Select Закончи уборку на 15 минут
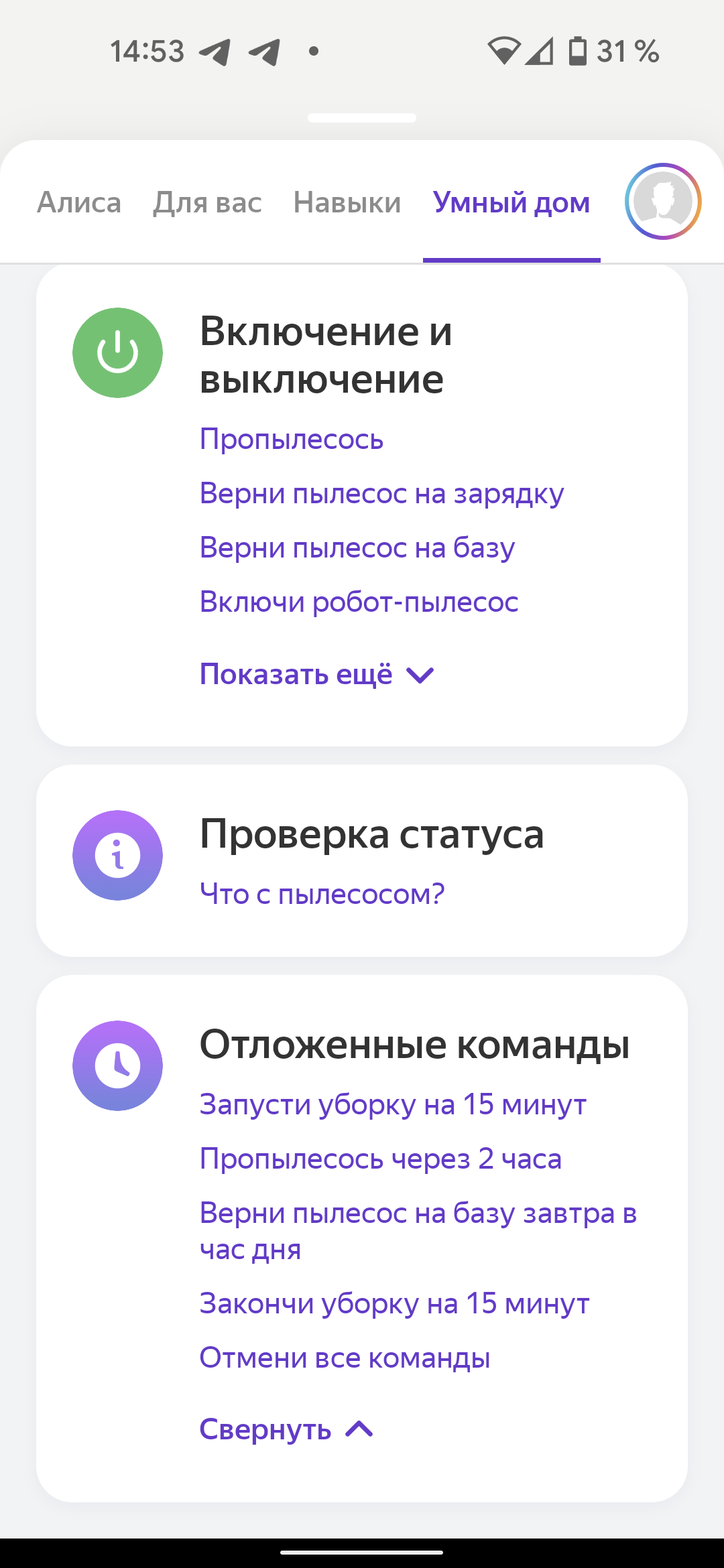 (x=394, y=1304)
